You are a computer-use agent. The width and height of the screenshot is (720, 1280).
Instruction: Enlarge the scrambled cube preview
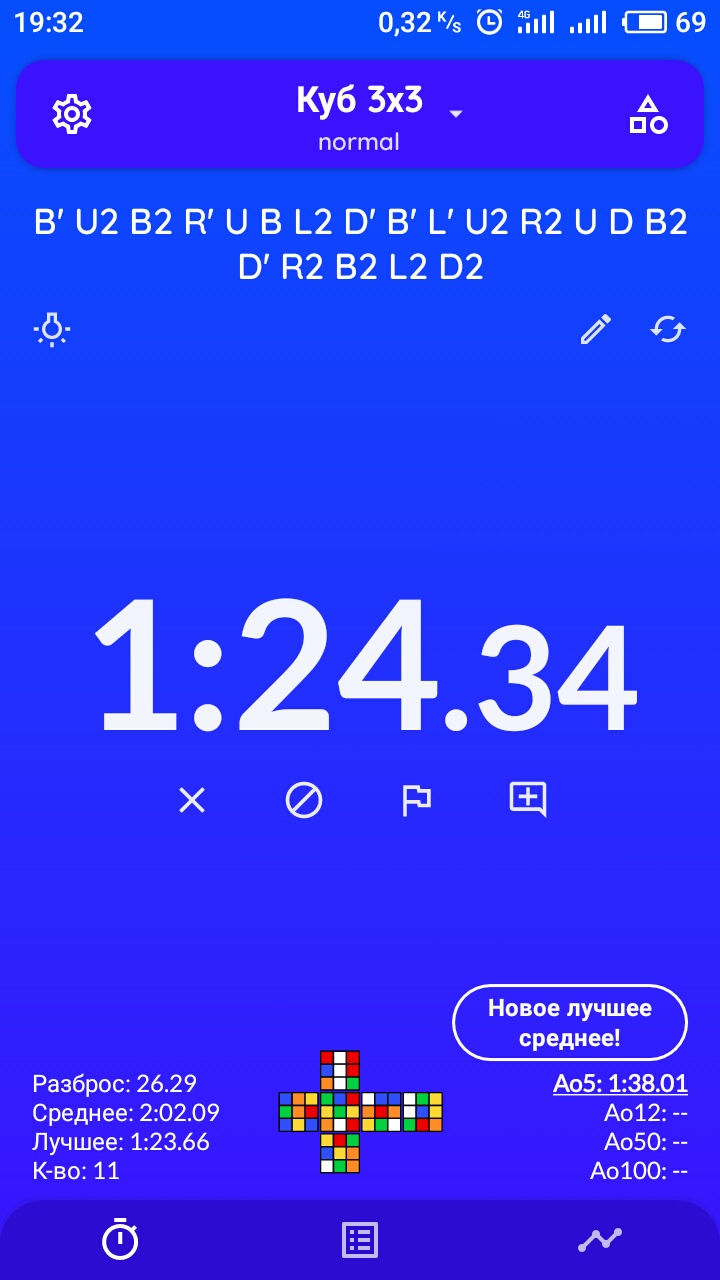click(360, 1111)
